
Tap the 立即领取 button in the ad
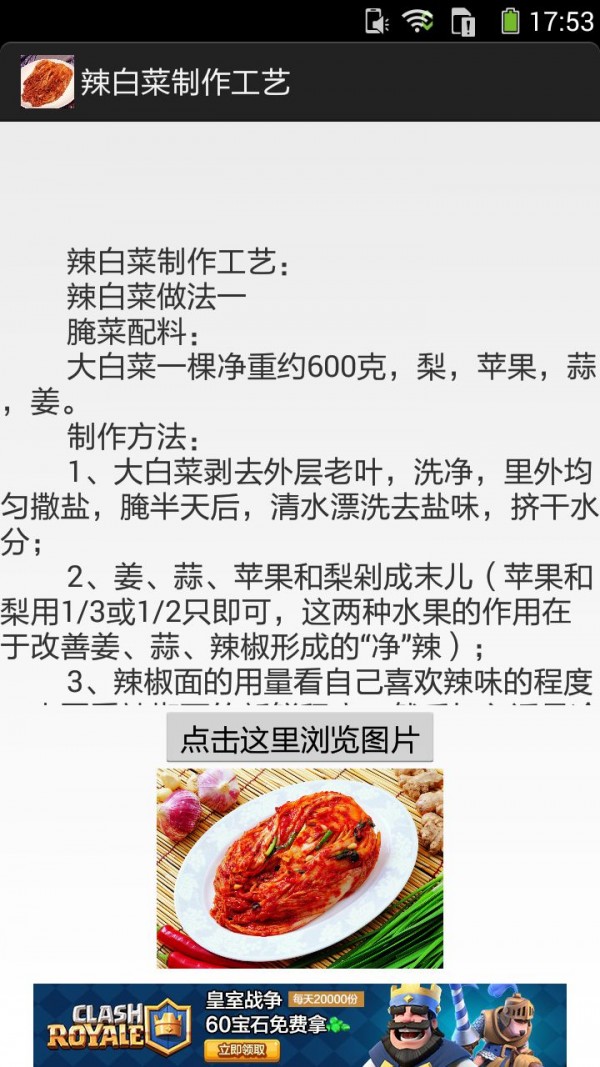pos(241,1049)
